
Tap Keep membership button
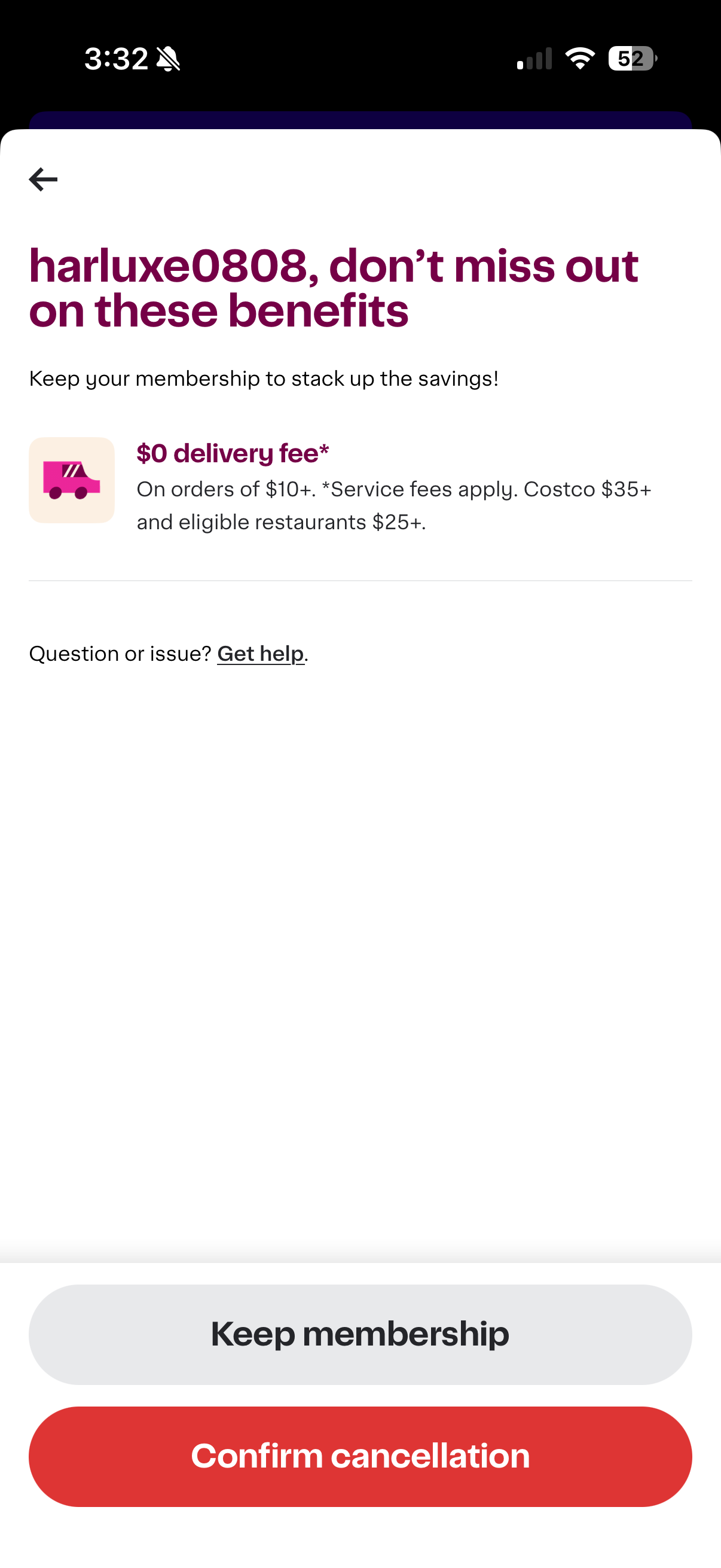tap(360, 1334)
